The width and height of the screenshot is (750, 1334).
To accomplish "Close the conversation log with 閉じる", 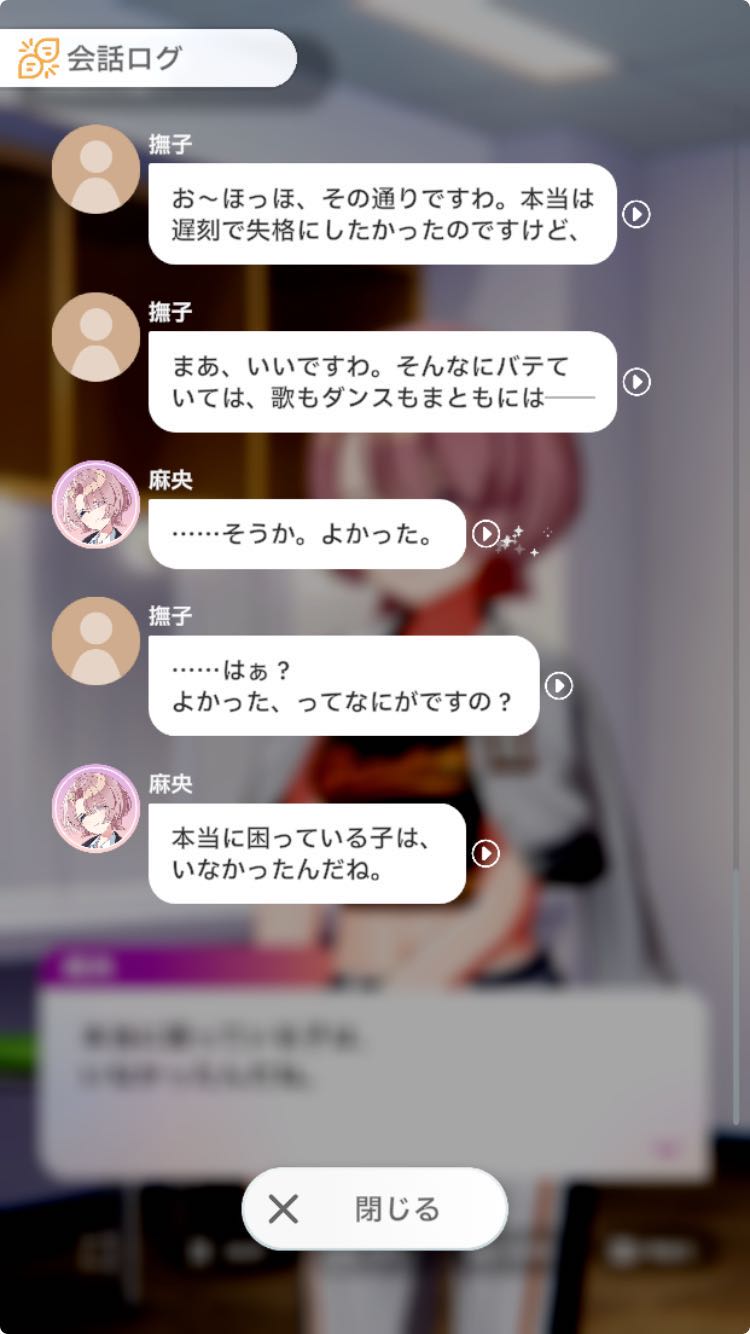I will coord(375,1209).
